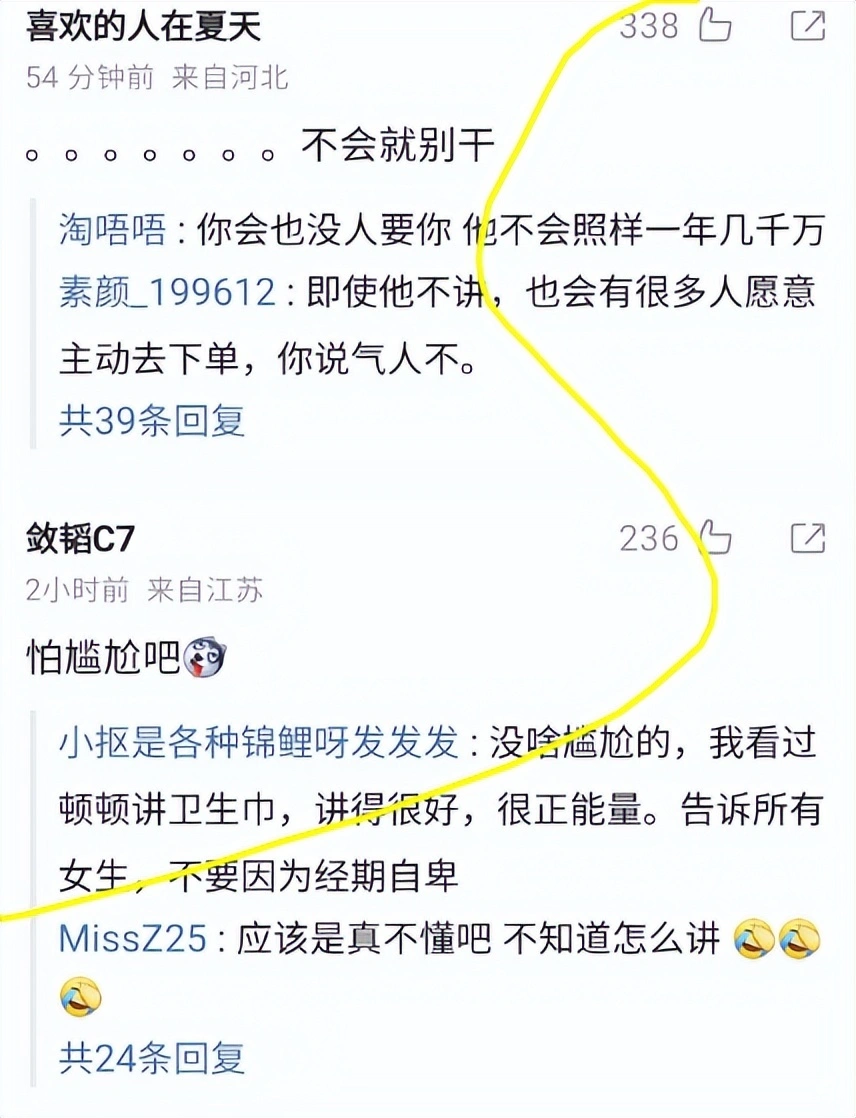Open replier 素颜_199612's profile

point(167,292)
